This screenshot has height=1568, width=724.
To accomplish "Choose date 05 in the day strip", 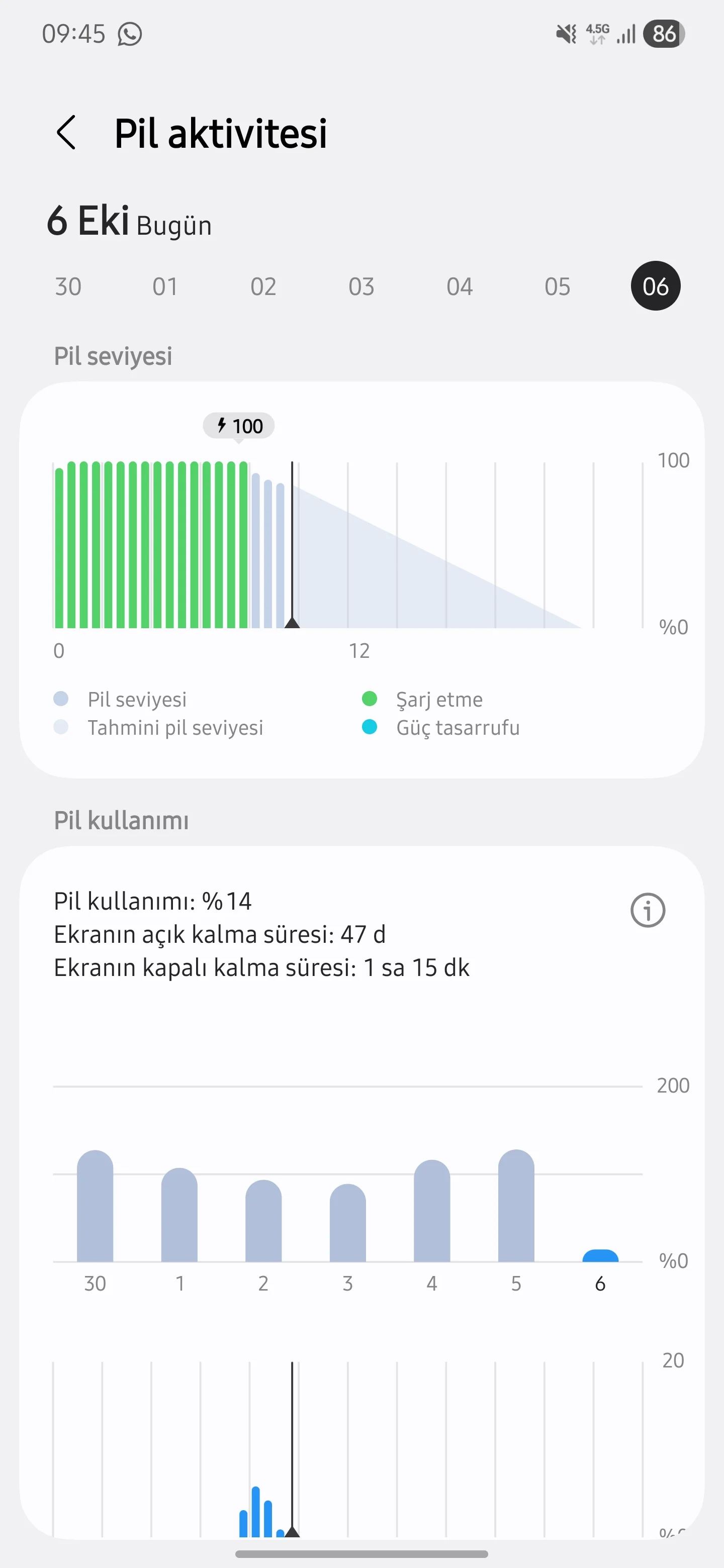I will 557,286.
